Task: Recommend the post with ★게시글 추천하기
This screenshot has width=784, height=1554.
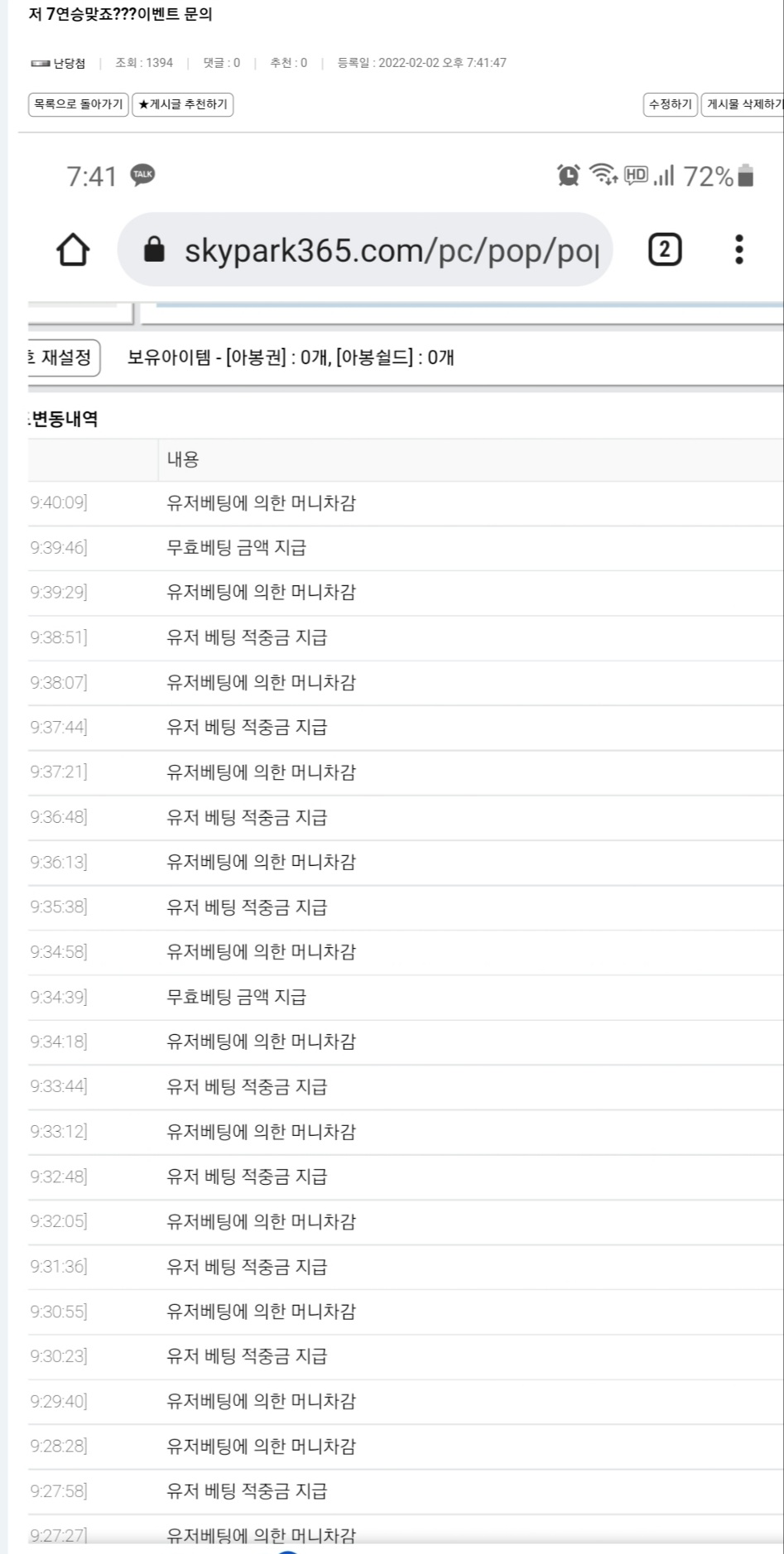Action: click(183, 104)
